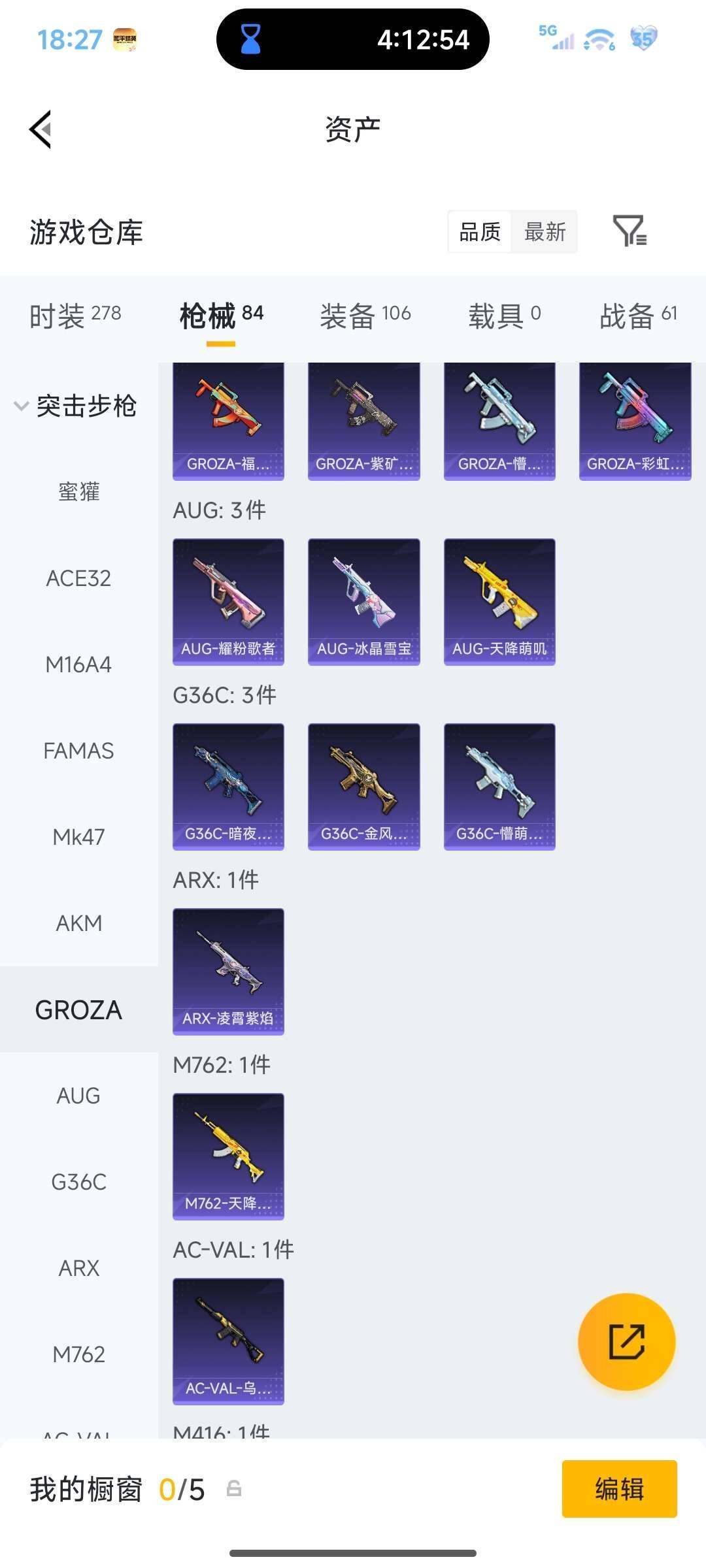Switch to the 战备 tab

point(638,316)
